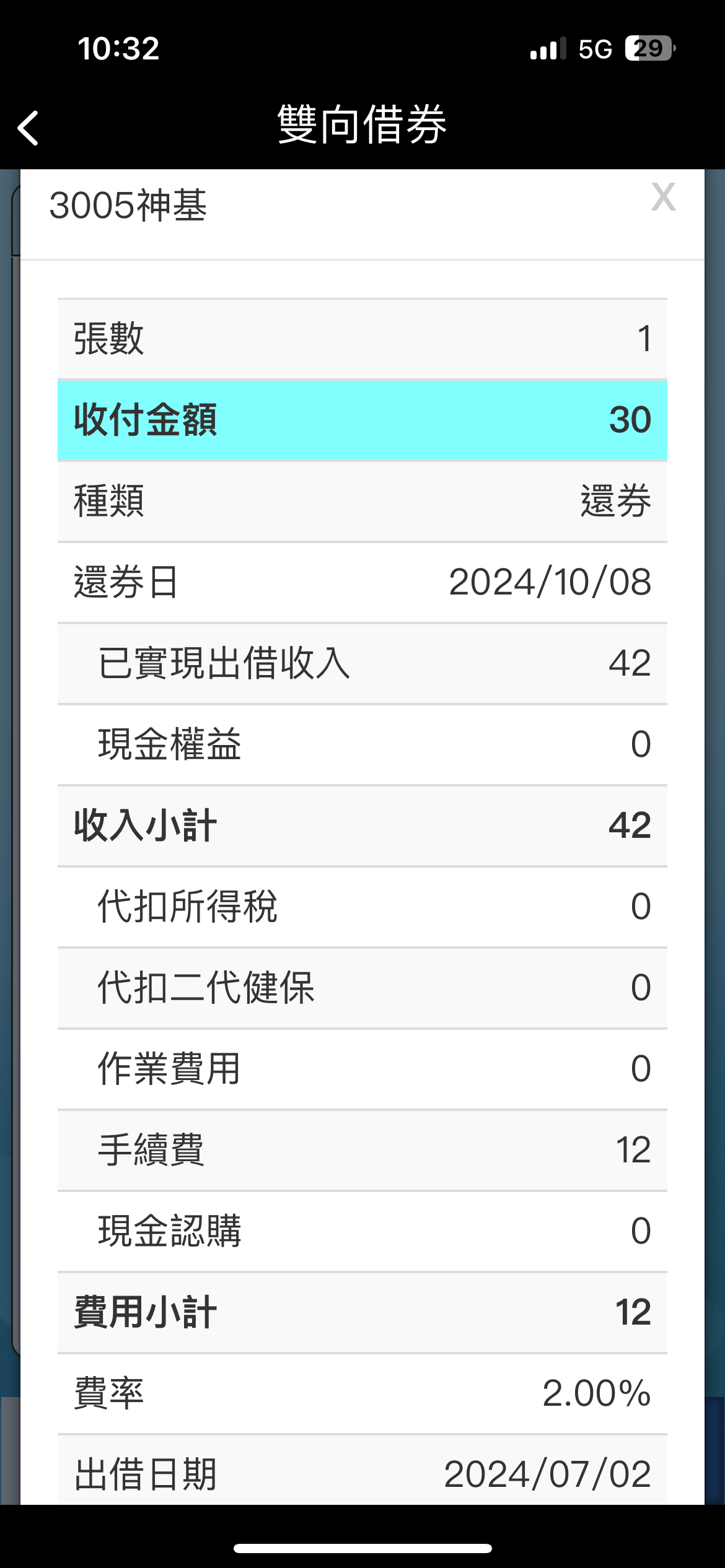Close the 3005神基 detail popup
Screen dimensions: 725x1568
point(663,198)
